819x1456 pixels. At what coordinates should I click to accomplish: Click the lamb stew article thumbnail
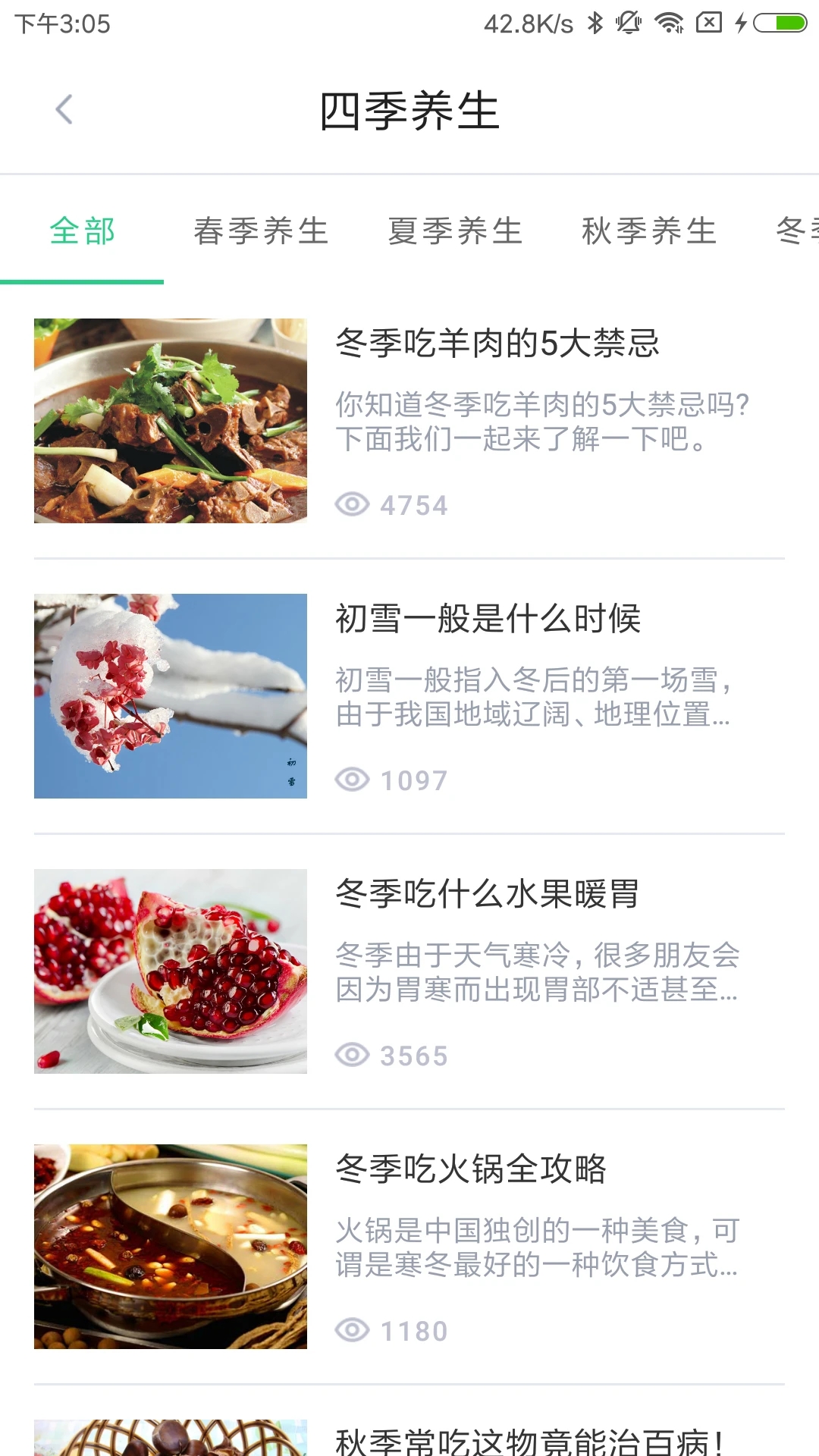[170, 422]
